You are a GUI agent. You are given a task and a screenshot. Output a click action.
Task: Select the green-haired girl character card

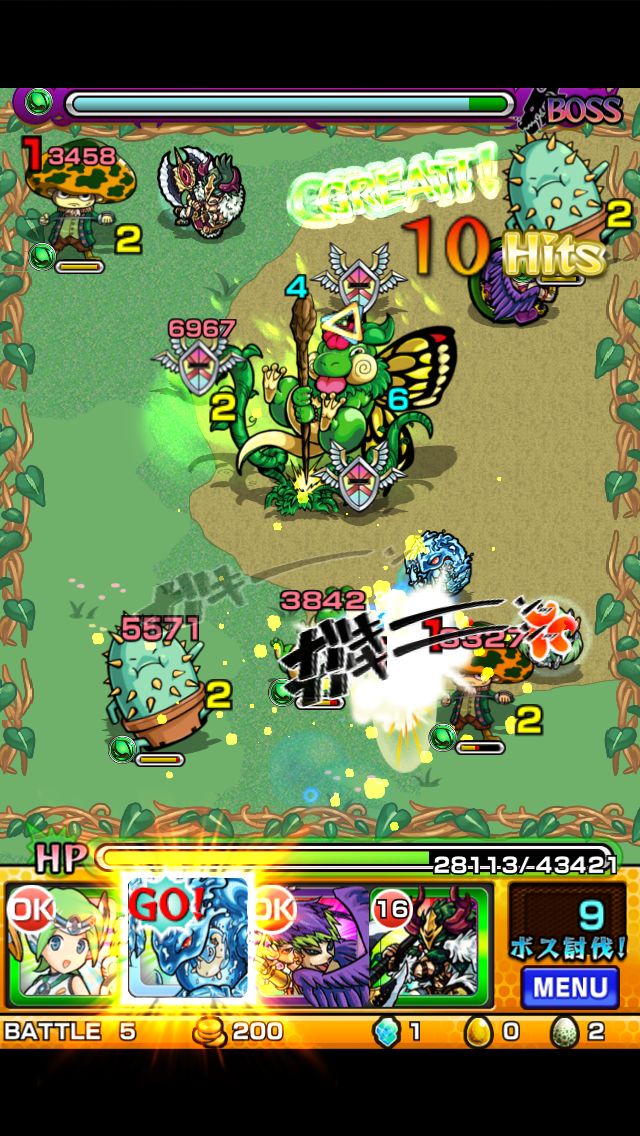pos(62,945)
